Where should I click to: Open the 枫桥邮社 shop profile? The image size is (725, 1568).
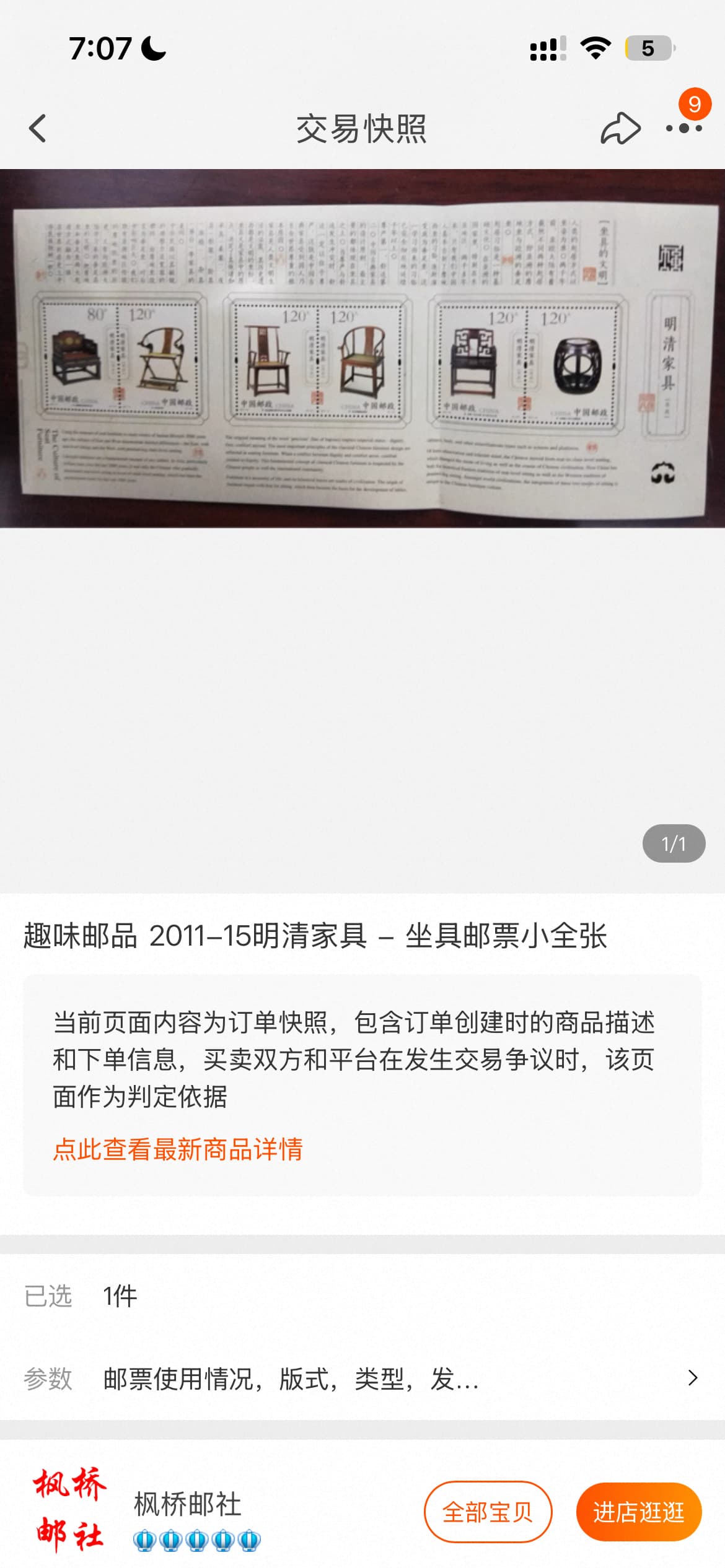click(187, 1504)
